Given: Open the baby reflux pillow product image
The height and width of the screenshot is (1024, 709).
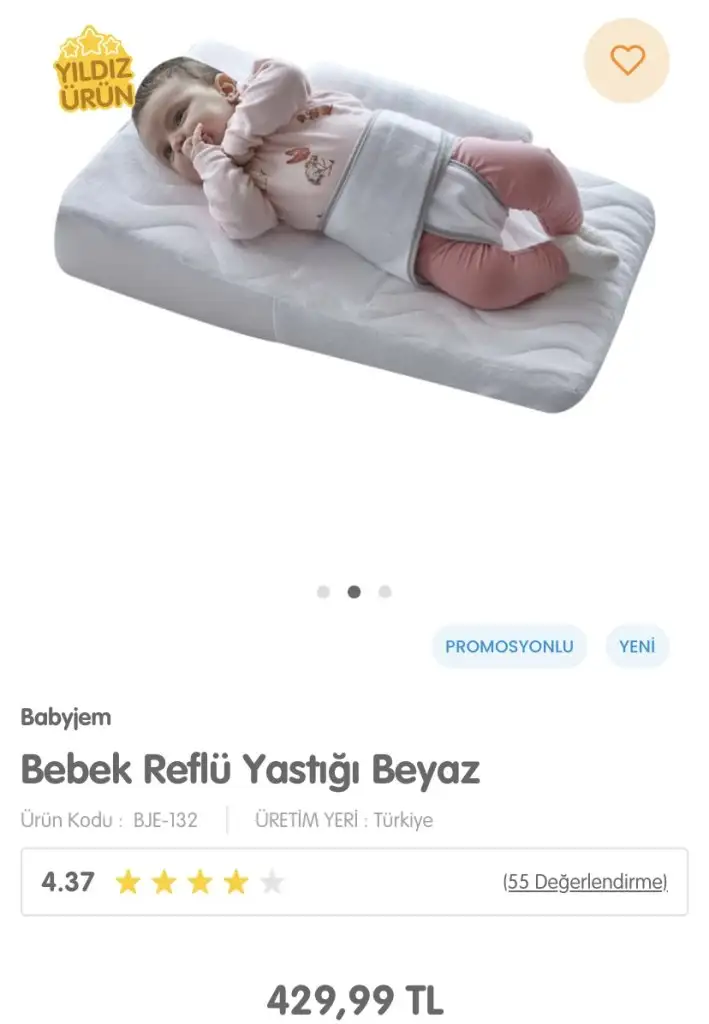Looking at the screenshot, I should (x=355, y=230).
